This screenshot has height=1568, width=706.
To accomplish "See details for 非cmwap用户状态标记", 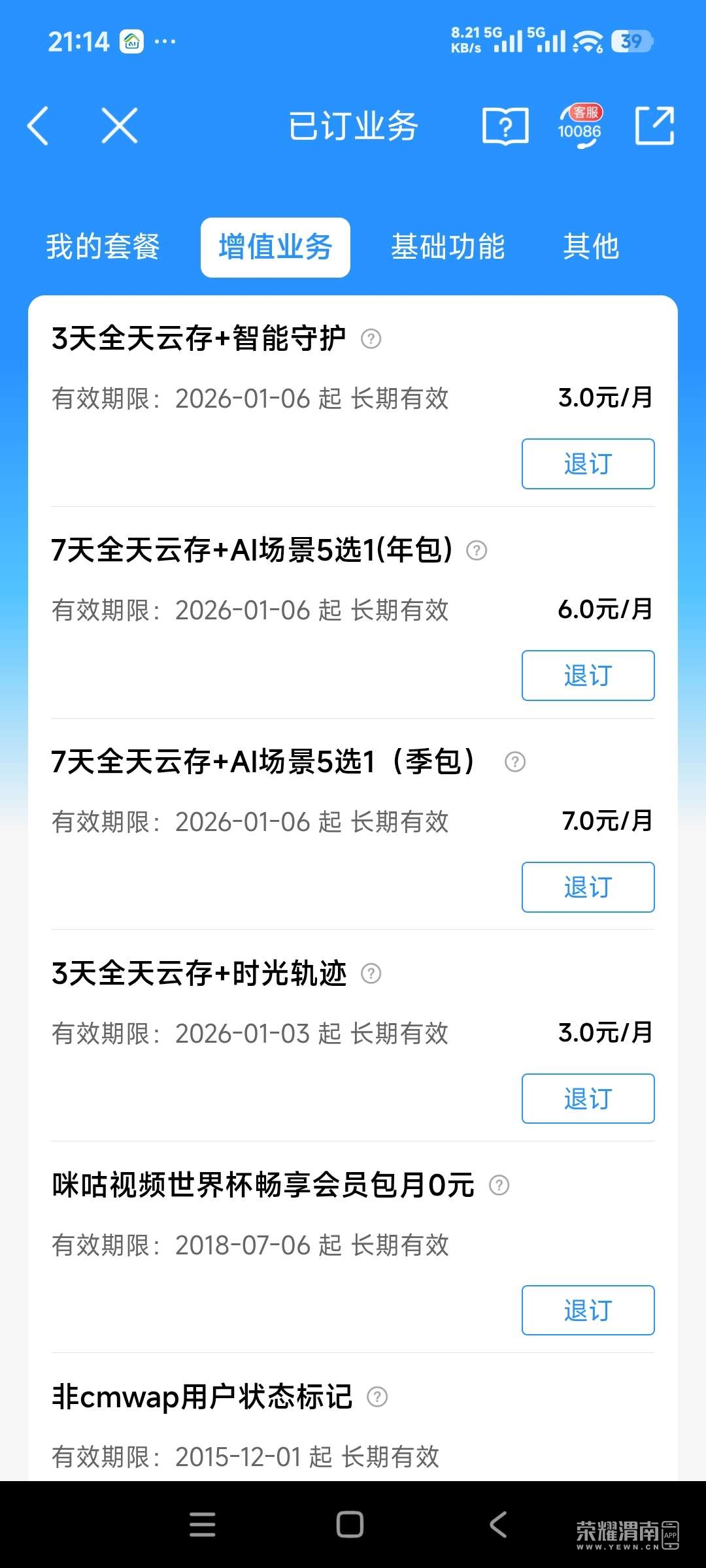I will (377, 1397).
